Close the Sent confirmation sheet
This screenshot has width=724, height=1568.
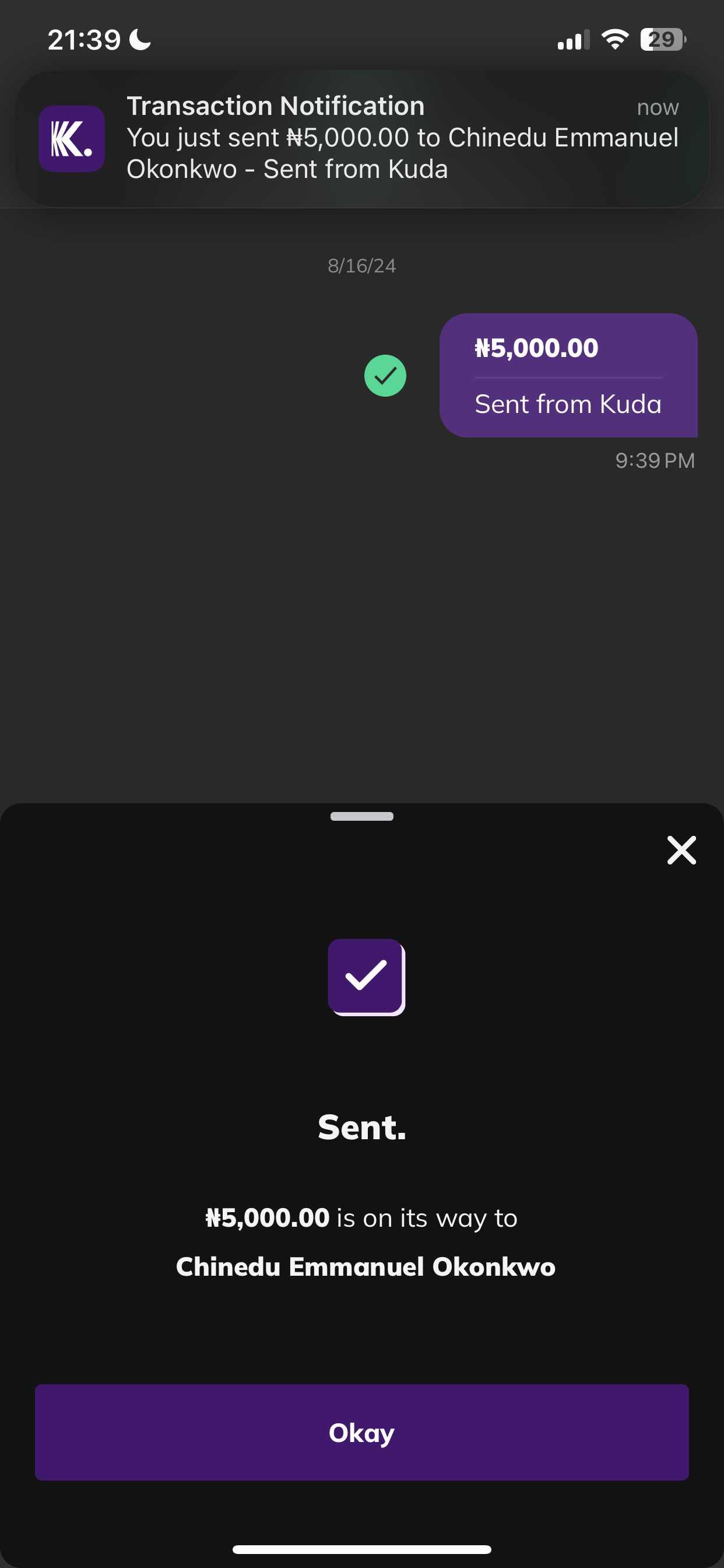coord(681,850)
